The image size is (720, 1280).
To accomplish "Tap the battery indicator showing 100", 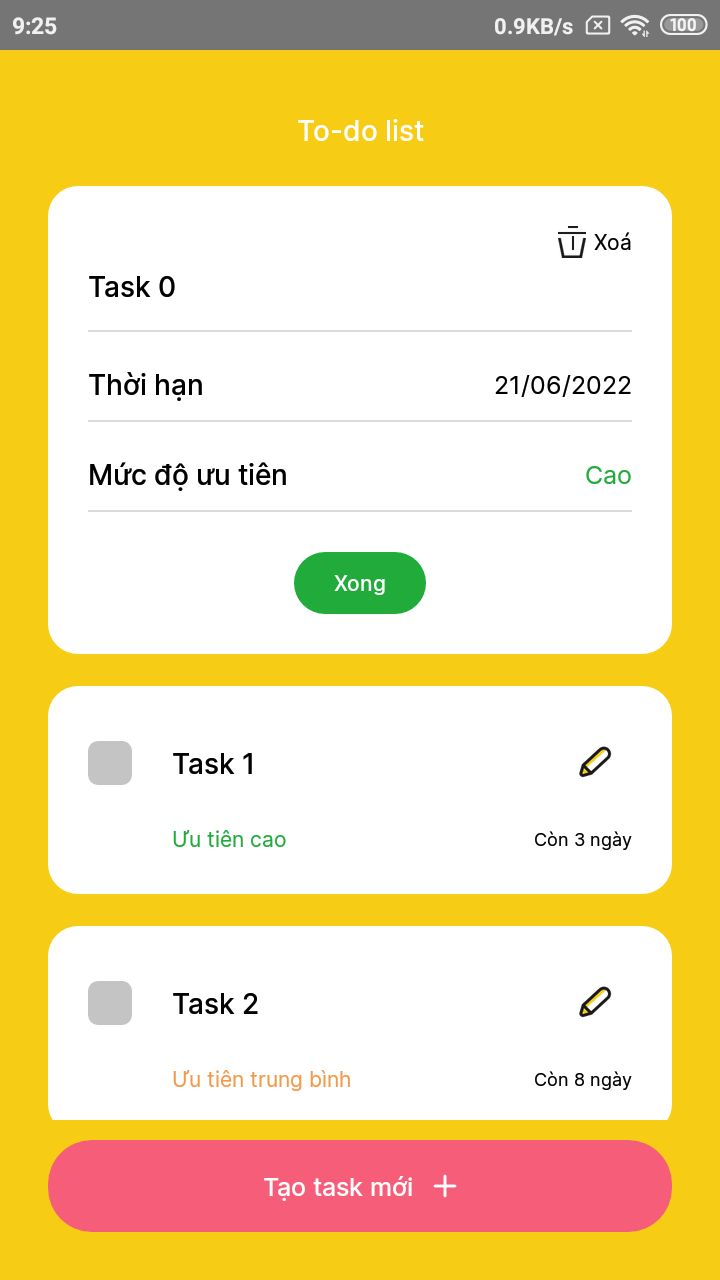I will click(x=685, y=25).
